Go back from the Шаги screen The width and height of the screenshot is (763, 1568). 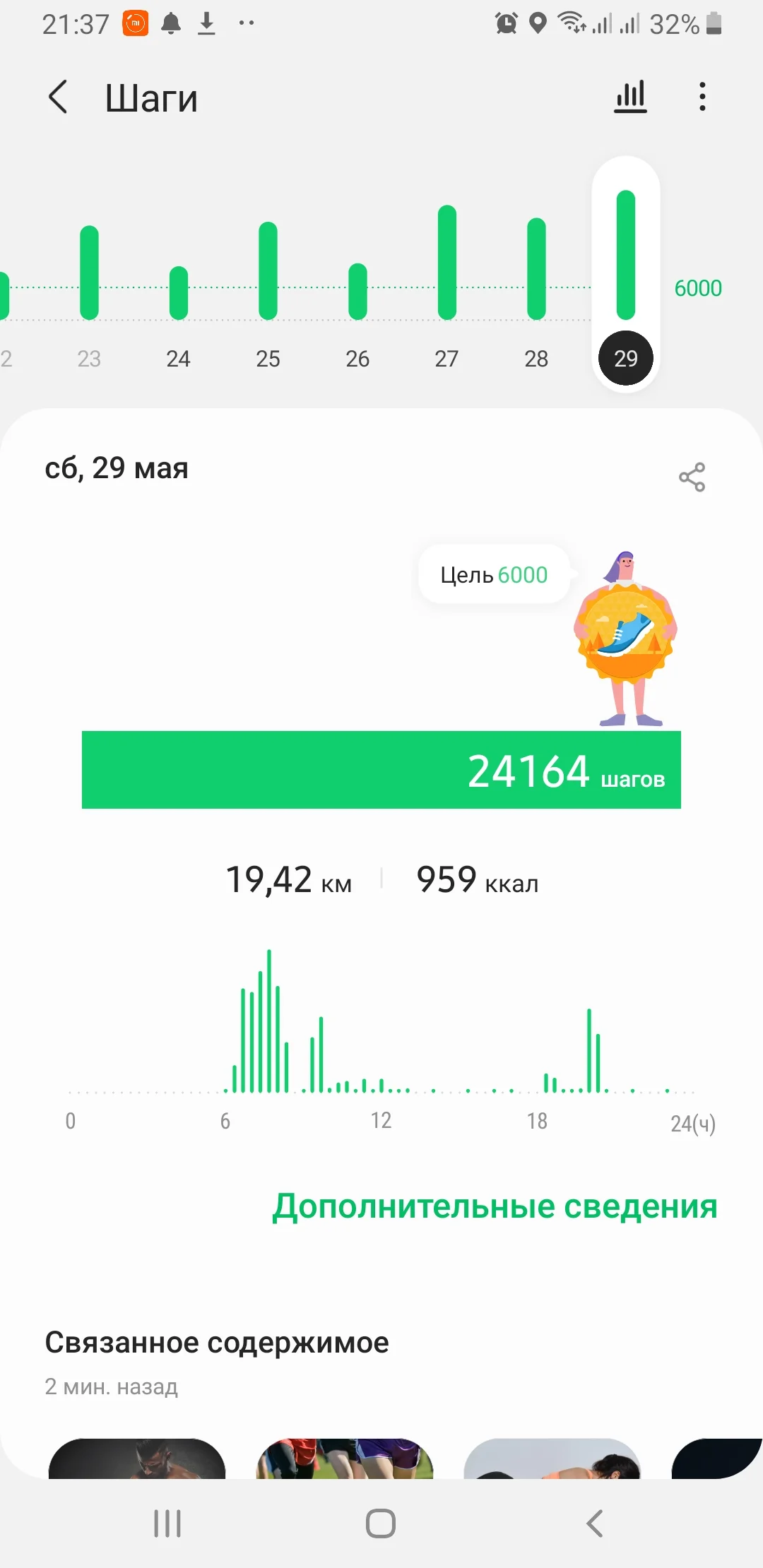click(59, 97)
